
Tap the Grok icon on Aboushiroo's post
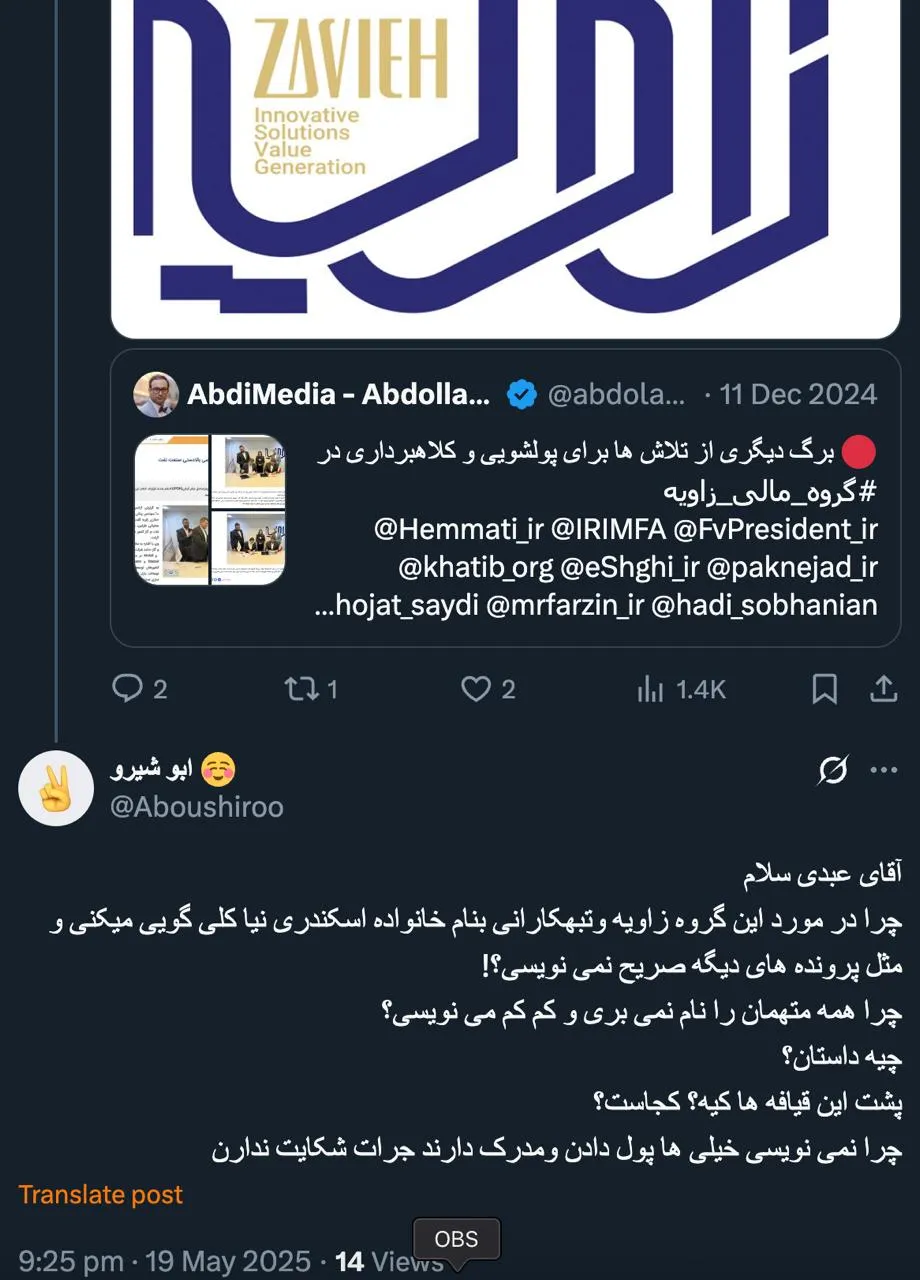(x=832, y=770)
